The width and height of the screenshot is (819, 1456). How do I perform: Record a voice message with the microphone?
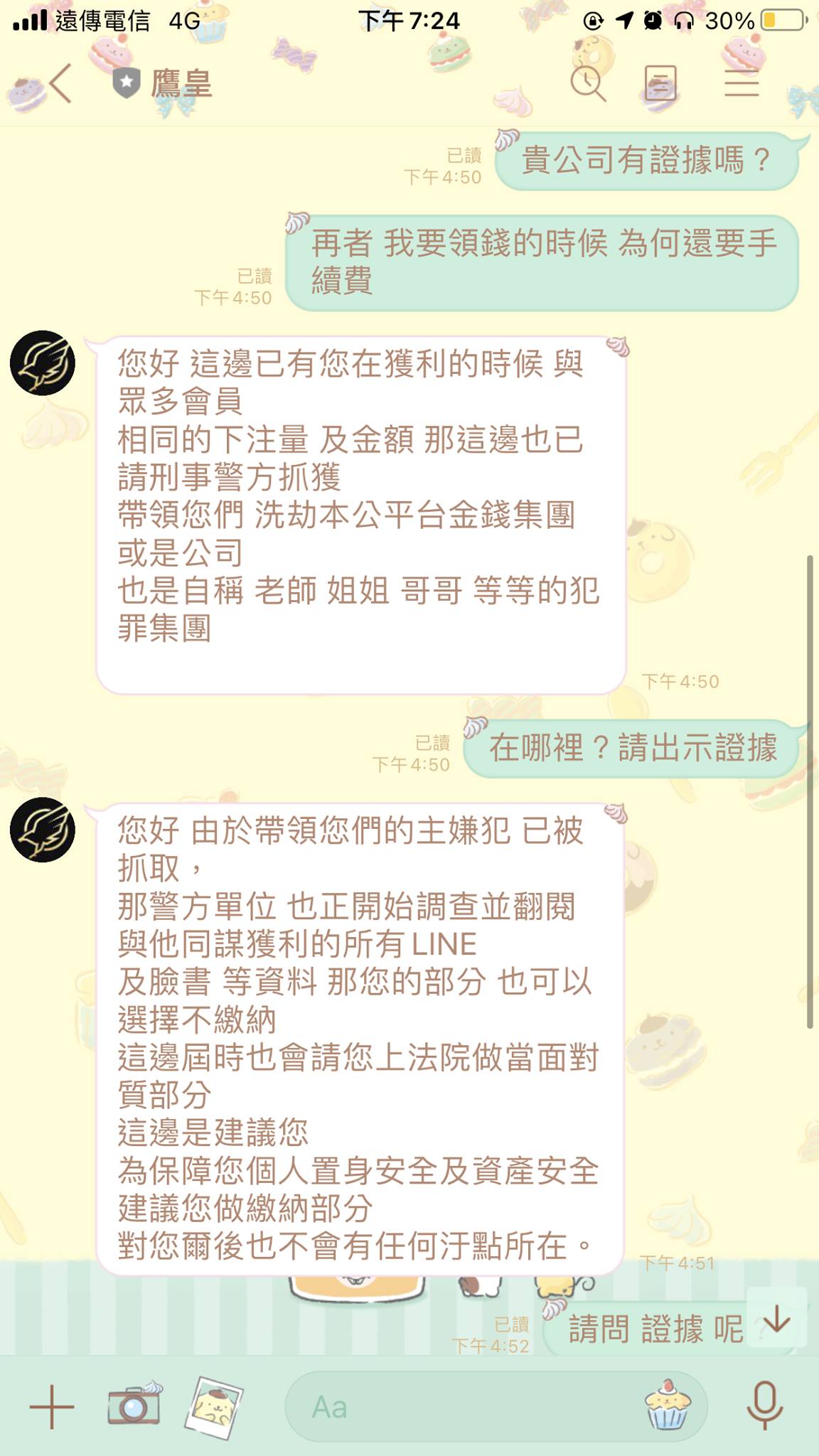764,1406
